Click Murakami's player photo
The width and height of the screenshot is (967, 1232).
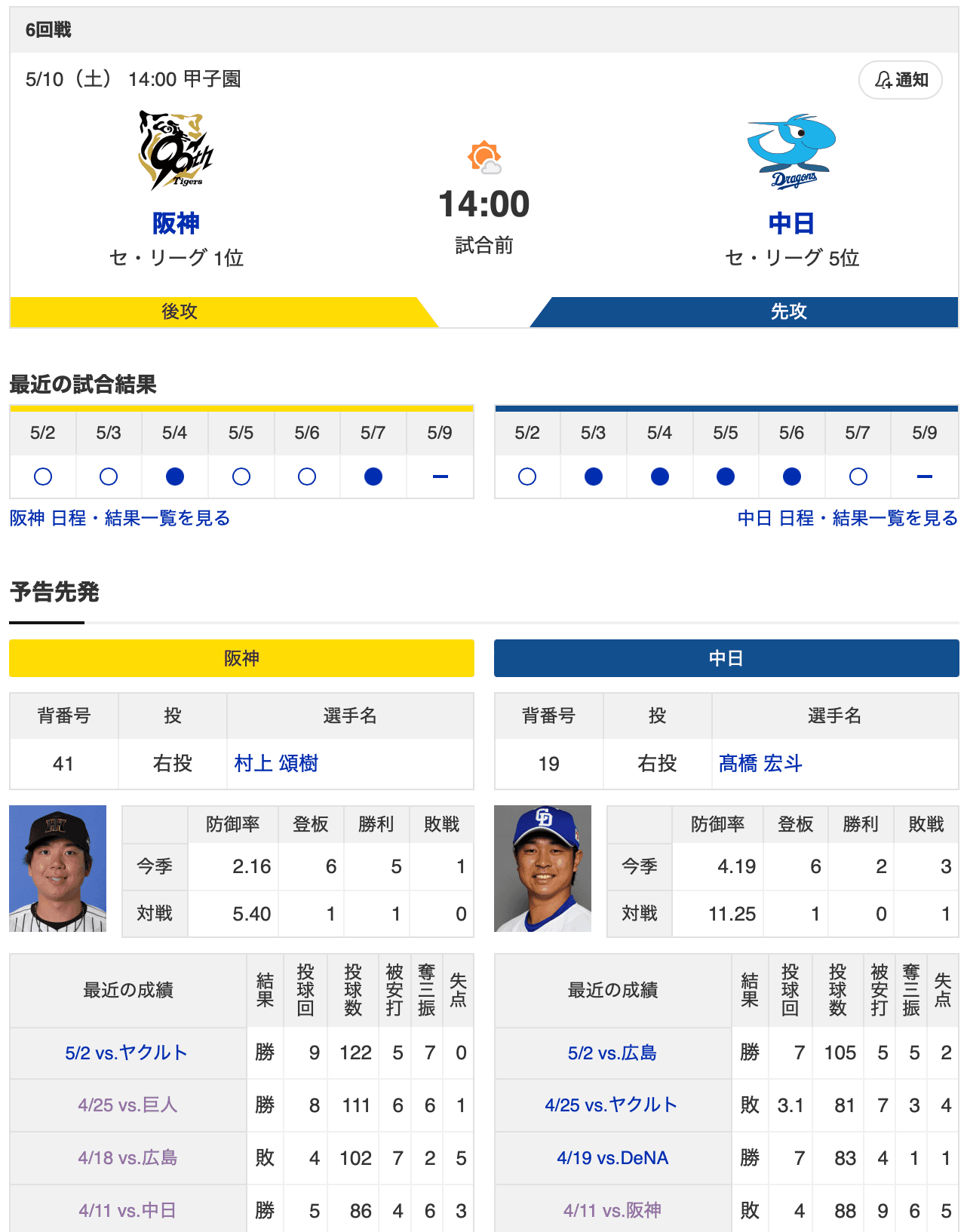coord(58,869)
